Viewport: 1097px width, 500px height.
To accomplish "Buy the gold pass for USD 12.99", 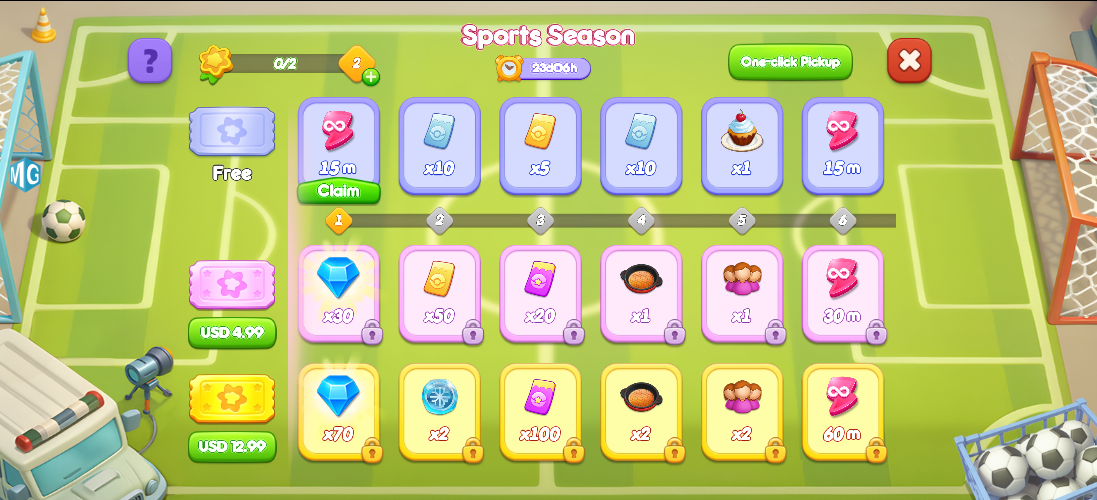I will pyautogui.click(x=232, y=446).
